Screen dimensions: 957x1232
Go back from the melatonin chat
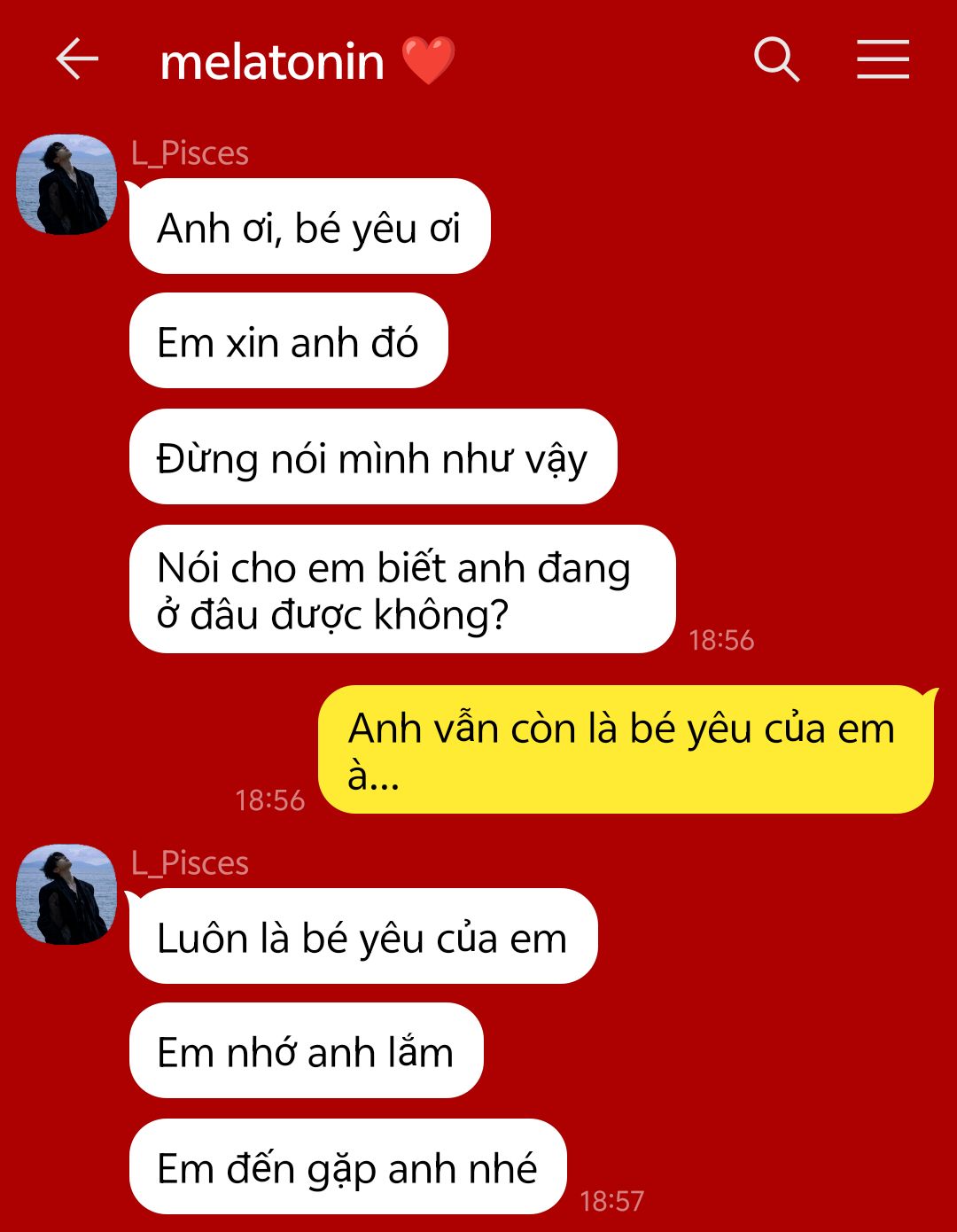(x=77, y=60)
